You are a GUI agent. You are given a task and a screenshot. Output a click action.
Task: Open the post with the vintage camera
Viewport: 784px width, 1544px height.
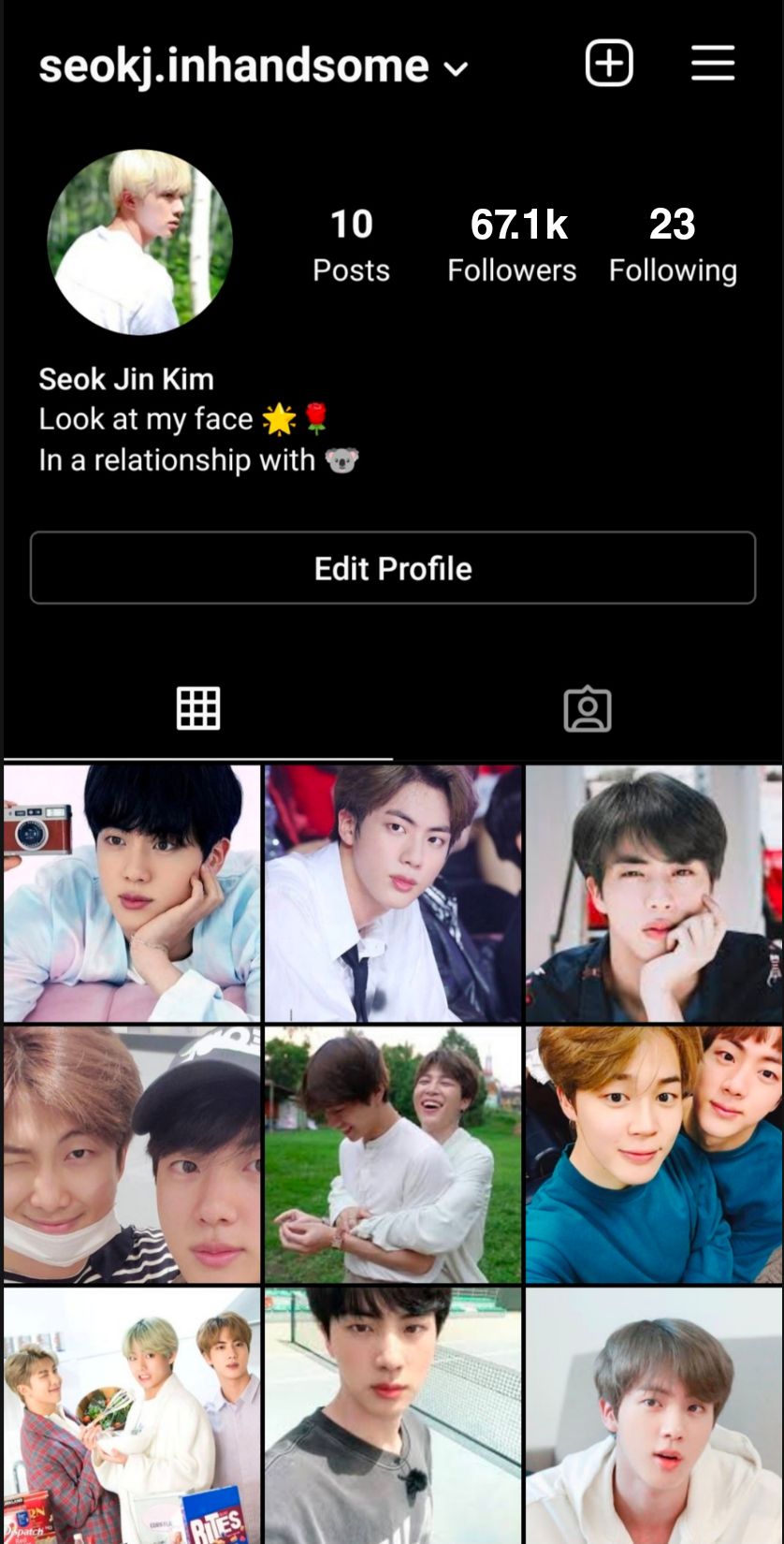(132, 893)
